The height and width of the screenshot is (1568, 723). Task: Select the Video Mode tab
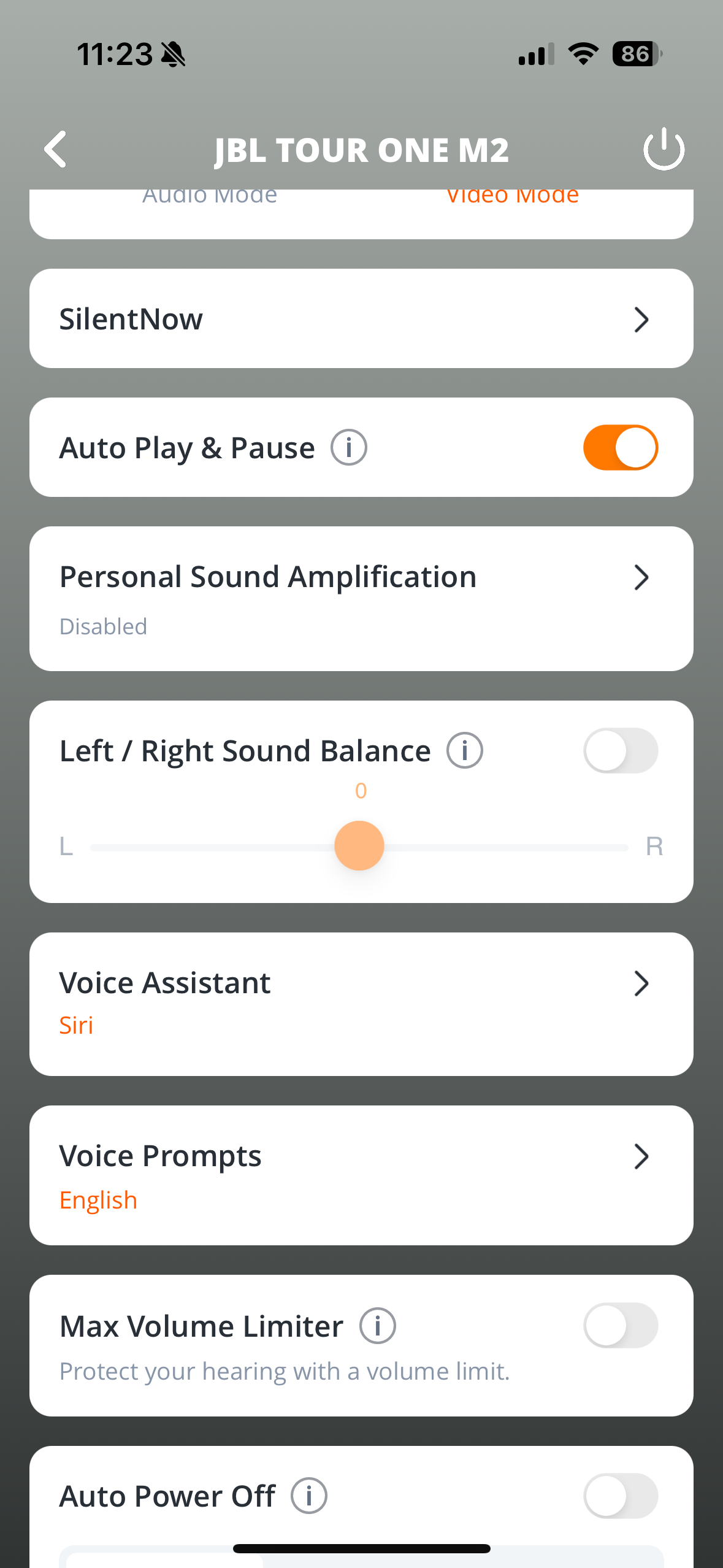pos(511,195)
